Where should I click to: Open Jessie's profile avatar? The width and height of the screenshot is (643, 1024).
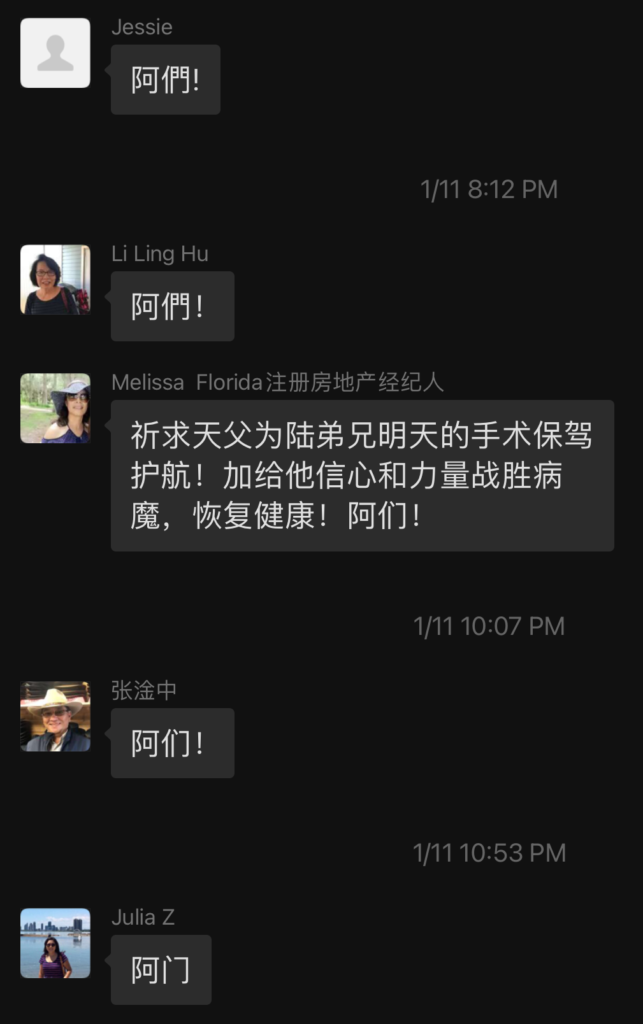[x=55, y=53]
